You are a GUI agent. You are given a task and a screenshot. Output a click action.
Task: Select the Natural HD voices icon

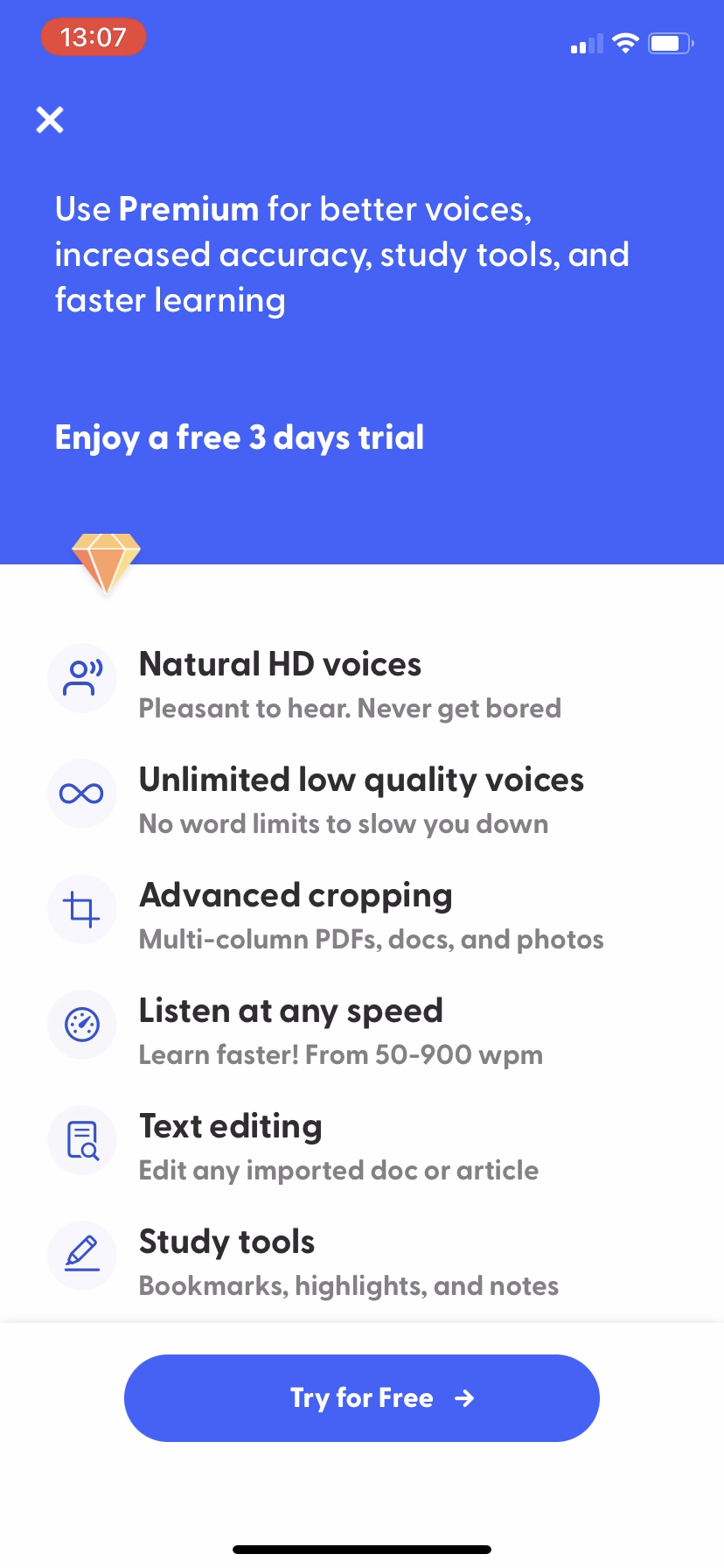[82, 678]
